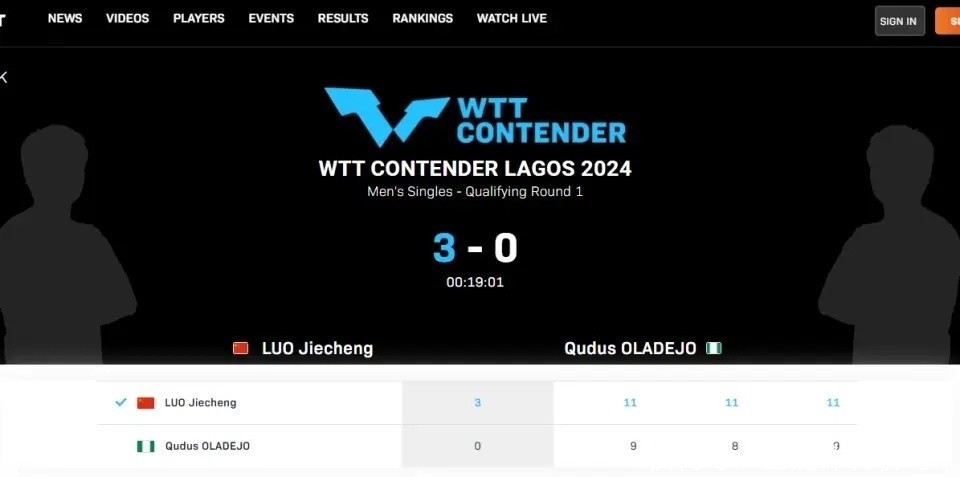Tap the SIGN IN button
Viewport: 960px width, 477px height.
pyautogui.click(x=899, y=21)
